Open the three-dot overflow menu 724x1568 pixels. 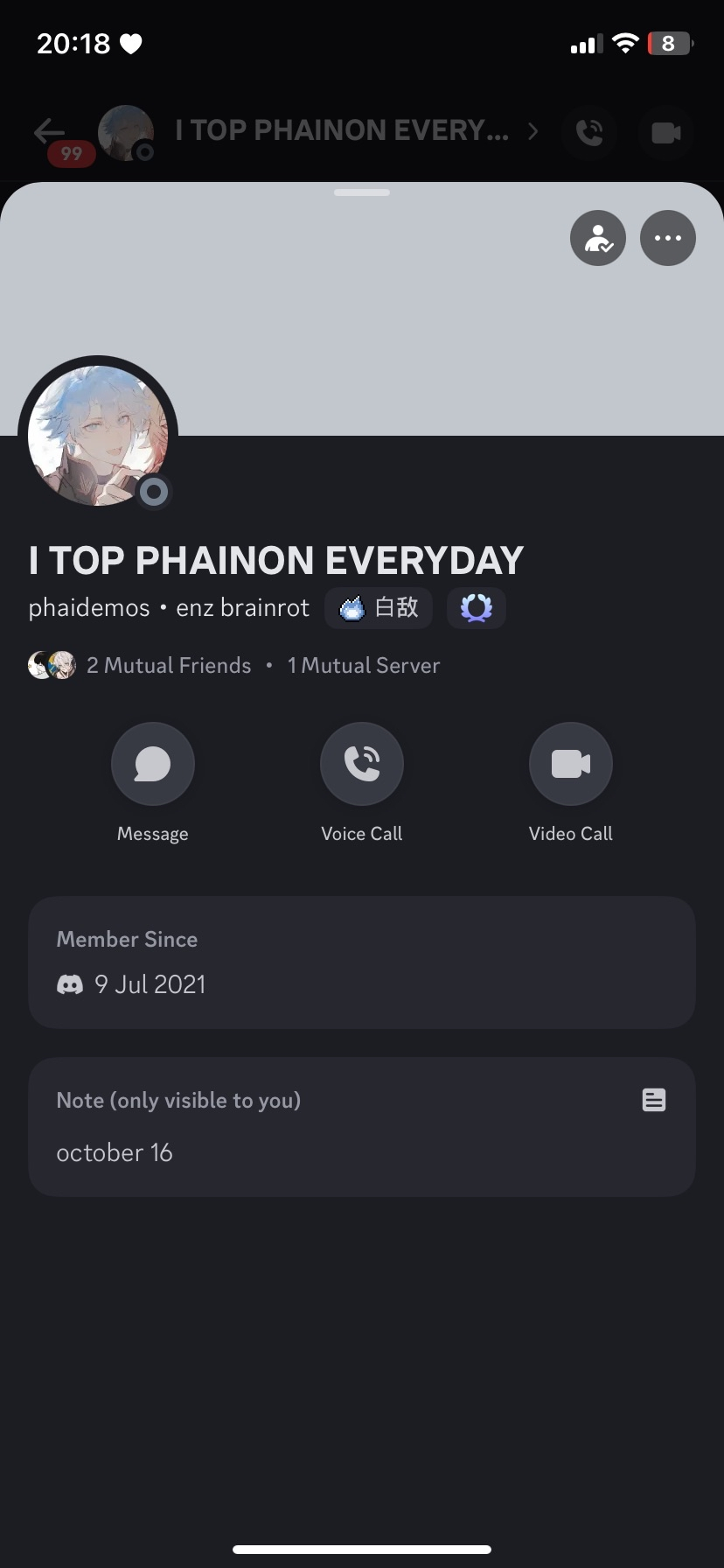668,238
